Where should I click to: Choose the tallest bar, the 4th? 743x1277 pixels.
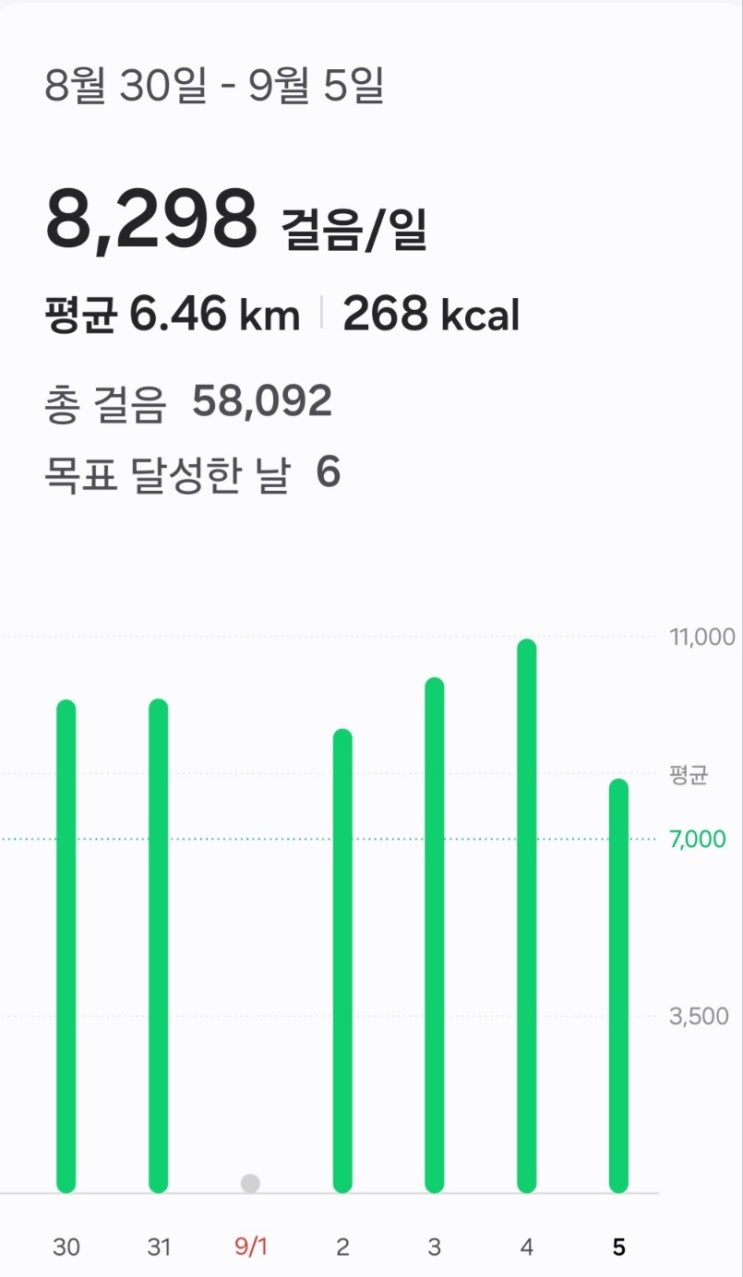(527, 916)
